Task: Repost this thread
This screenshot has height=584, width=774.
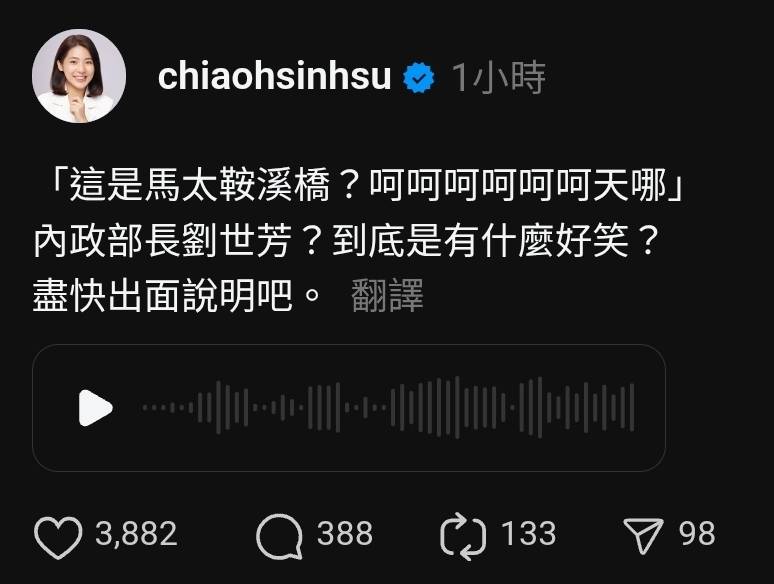Action: pyautogui.click(x=463, y=537)
